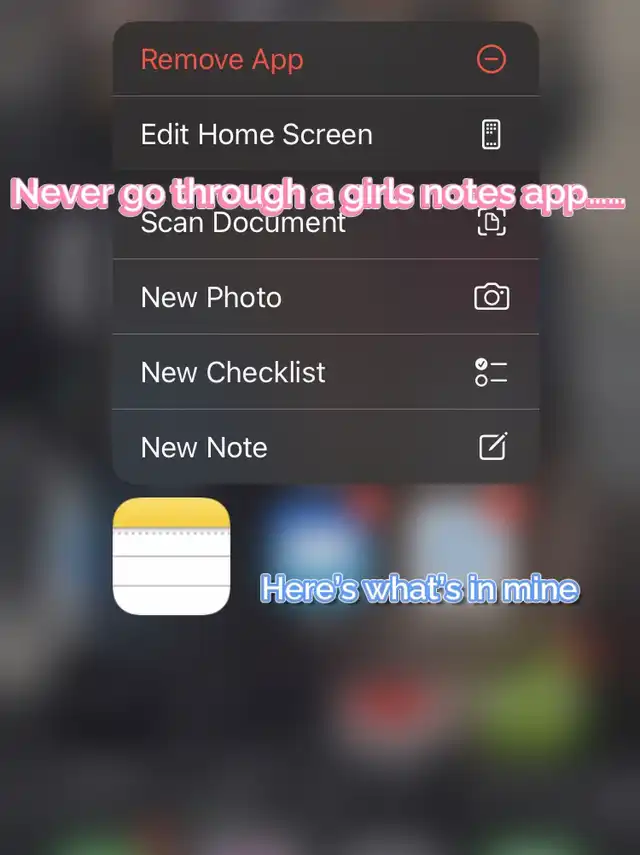The image size is (640, 855).
Task: Select New Photo in the menu
Action: coord(325,297)
